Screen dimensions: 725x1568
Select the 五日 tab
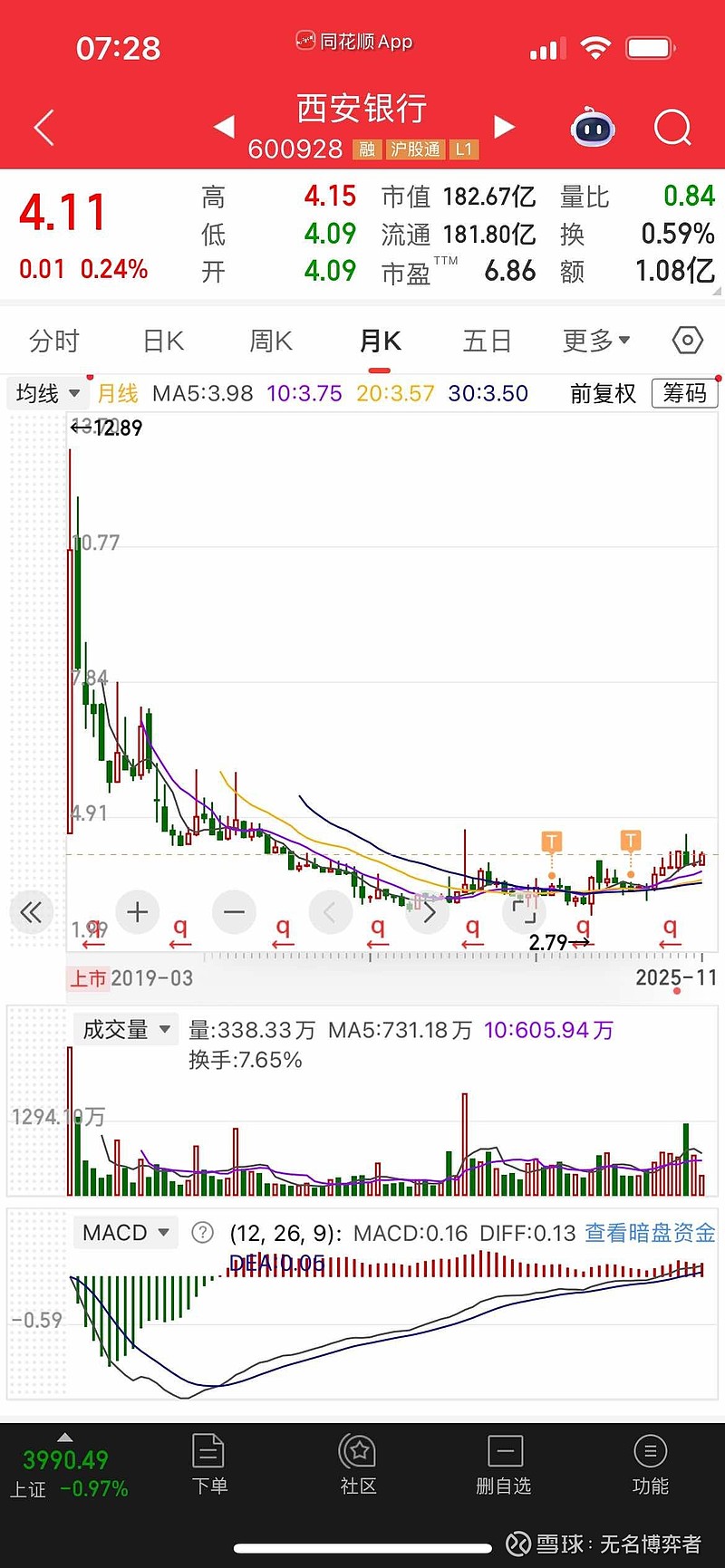point(487,341)
